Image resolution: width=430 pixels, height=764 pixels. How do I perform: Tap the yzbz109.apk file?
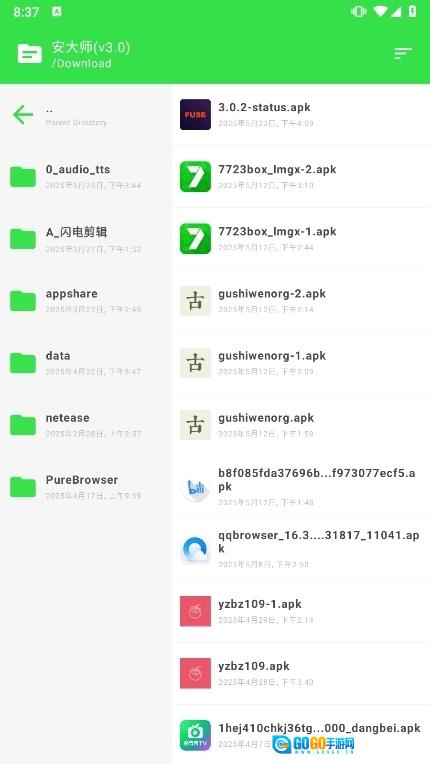(x=301, y=673)
